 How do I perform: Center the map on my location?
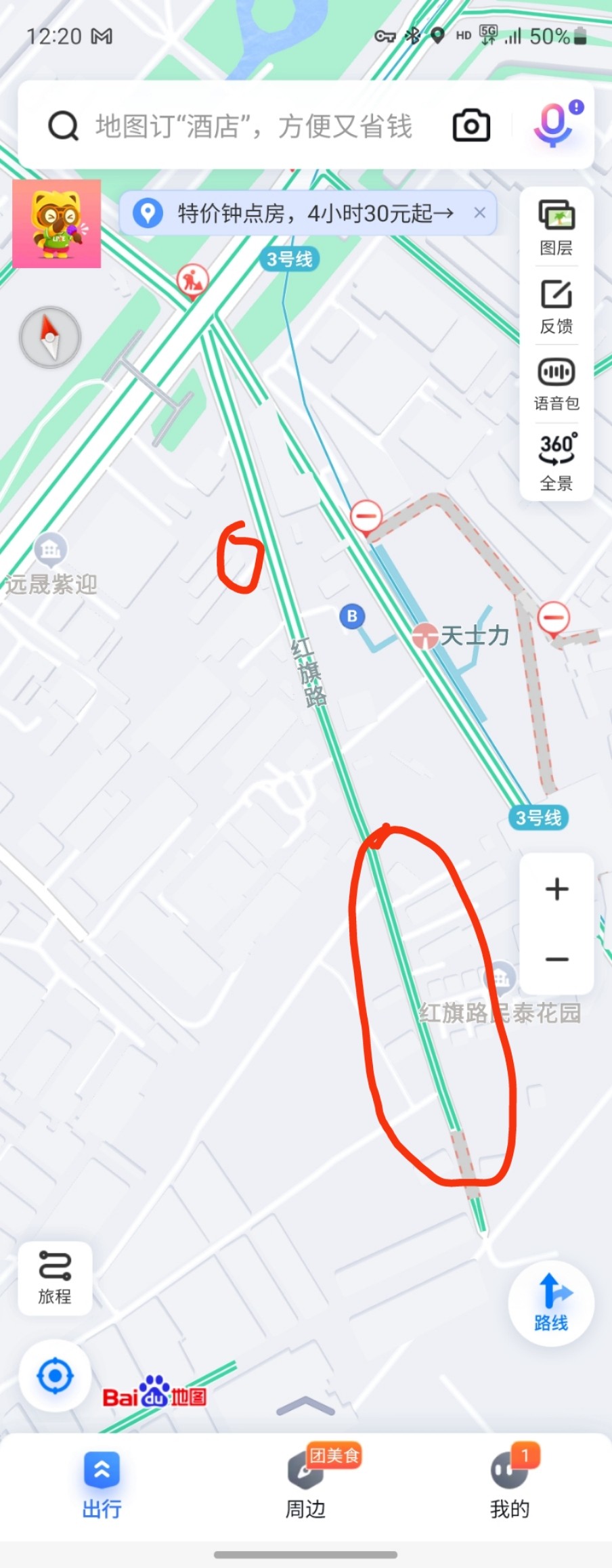pyautogui.click(x=55, y=1376)
